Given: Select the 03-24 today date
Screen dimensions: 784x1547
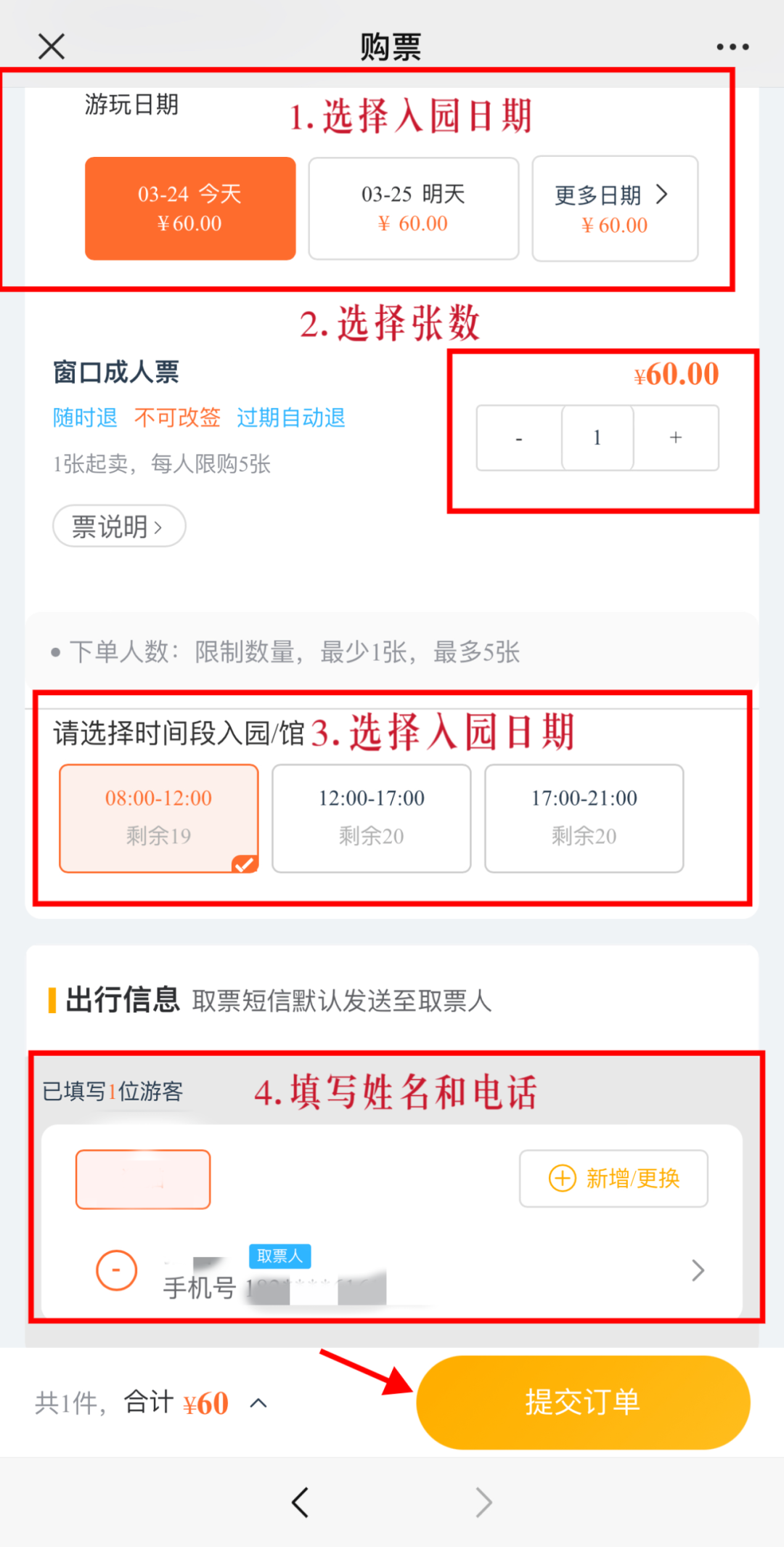Looking at the screenshot, I should 190,208.
